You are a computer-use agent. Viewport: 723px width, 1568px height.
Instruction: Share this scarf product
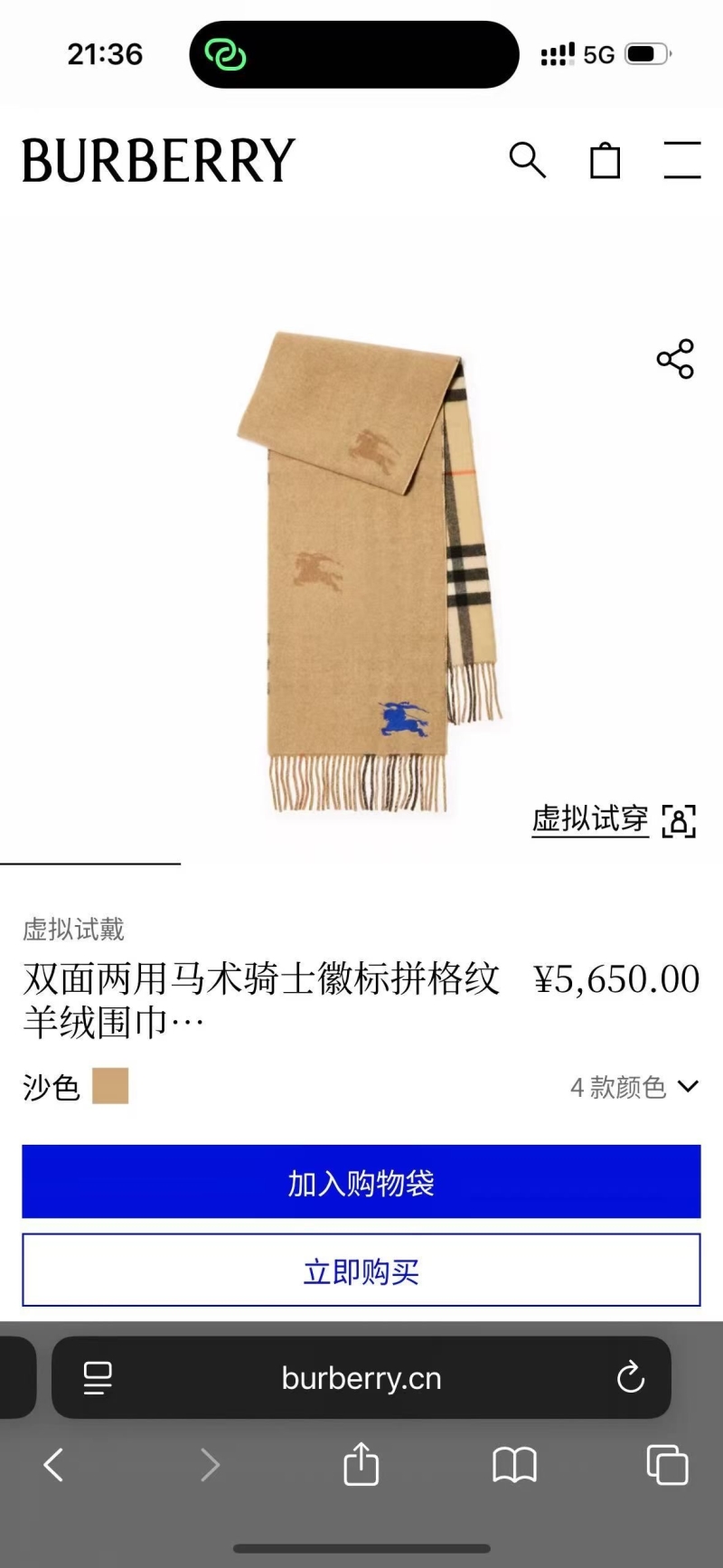[x=675, y=359]
